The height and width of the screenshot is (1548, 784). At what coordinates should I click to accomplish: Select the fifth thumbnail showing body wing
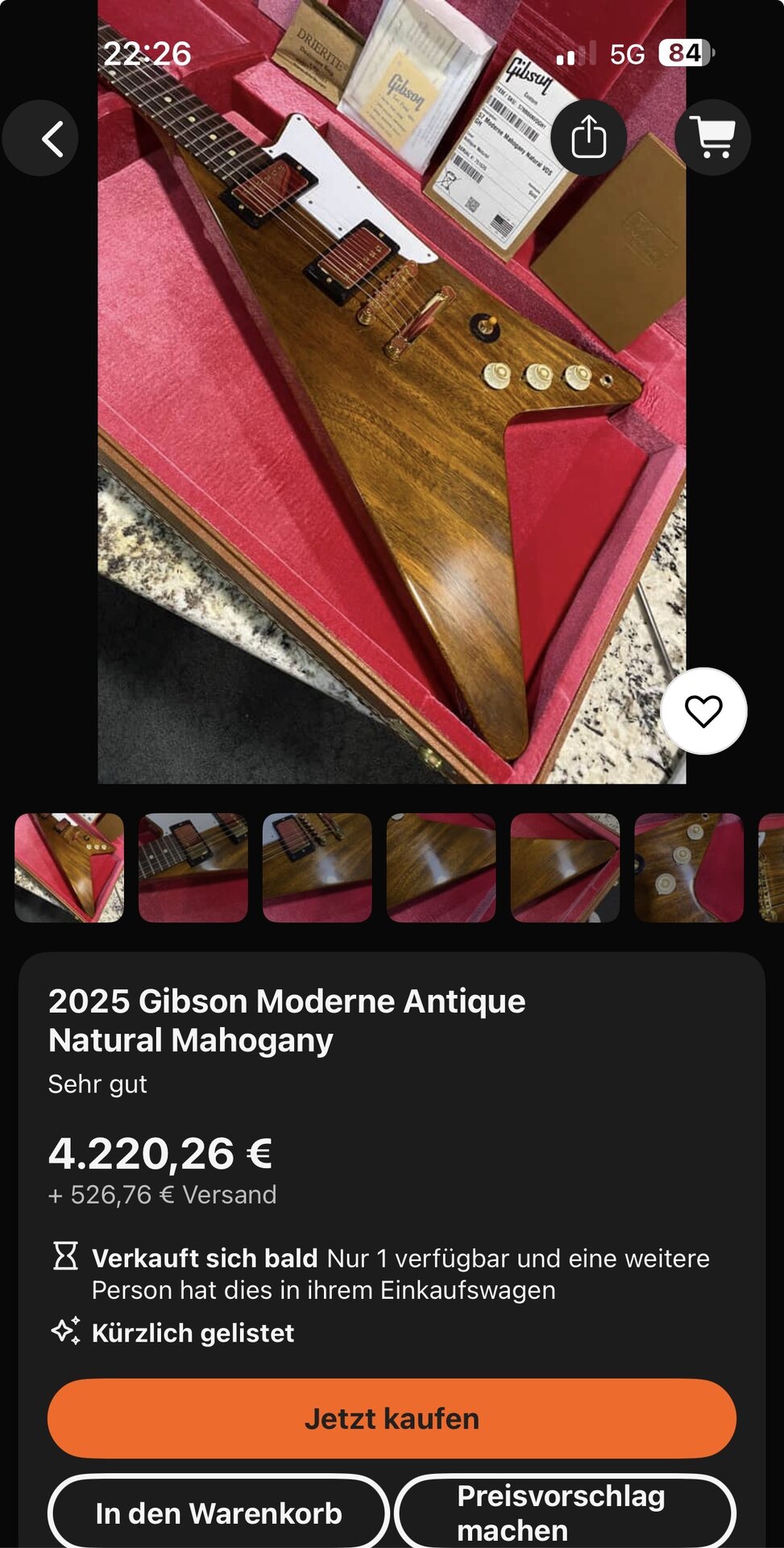pos(566,868)
